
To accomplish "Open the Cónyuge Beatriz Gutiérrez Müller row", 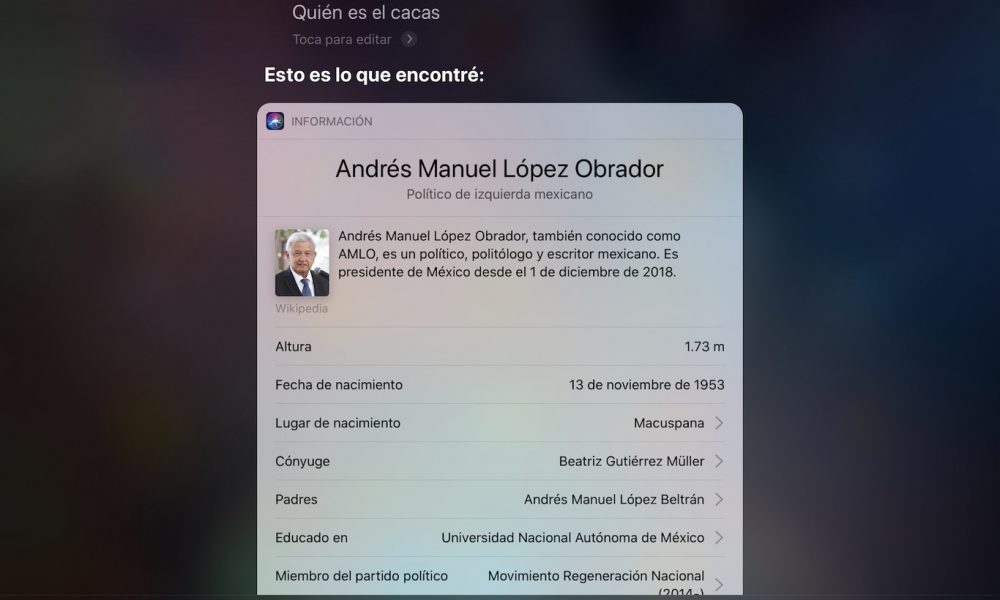I will (x=499, y=461).
